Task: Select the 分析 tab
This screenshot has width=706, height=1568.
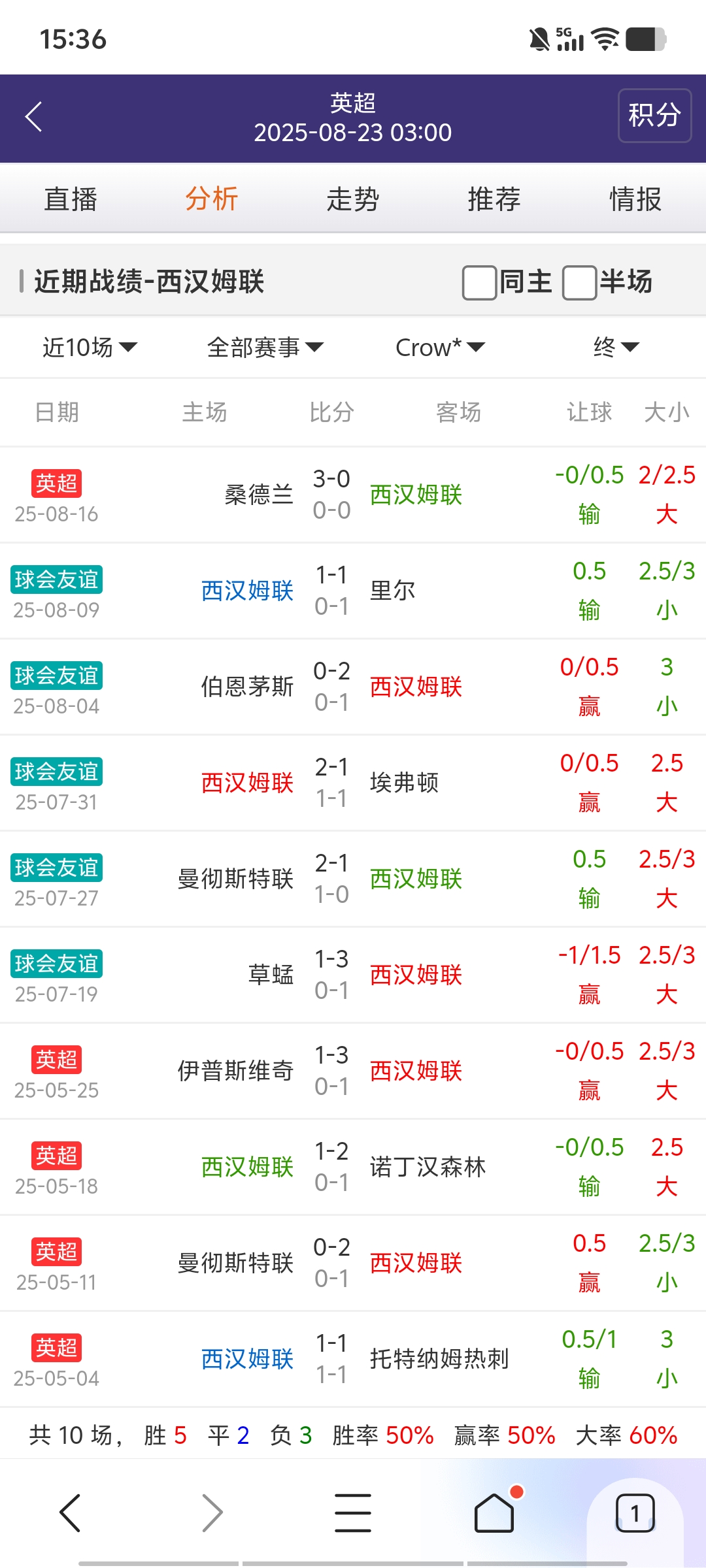Action: pos(212,199)
